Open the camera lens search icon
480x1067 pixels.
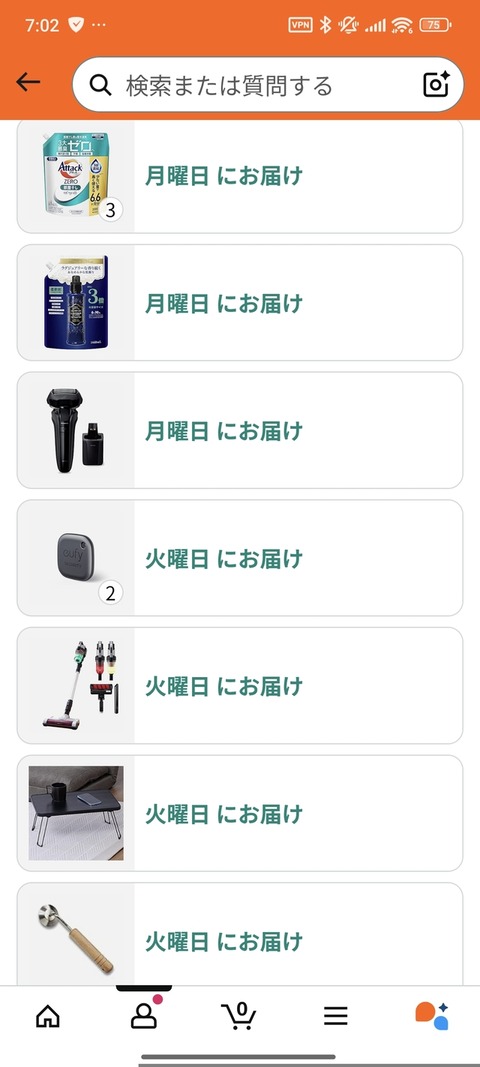click(x=436, y=84)
